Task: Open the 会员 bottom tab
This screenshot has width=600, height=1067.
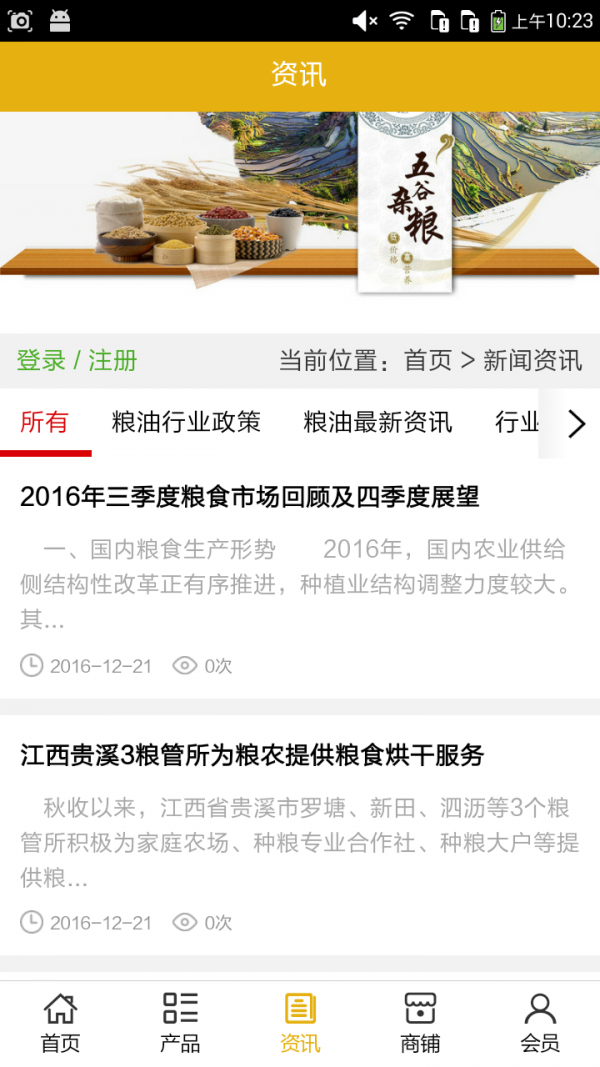Action: pyautogui.click(x=540, y=1023)
